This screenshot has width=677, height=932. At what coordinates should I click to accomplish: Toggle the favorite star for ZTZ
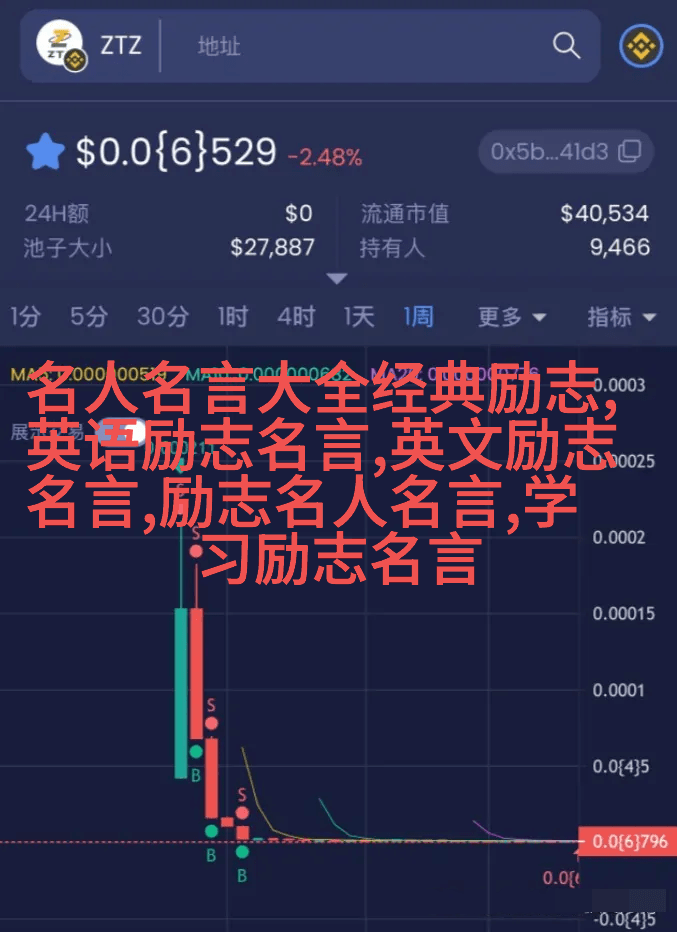pos(45,153)
